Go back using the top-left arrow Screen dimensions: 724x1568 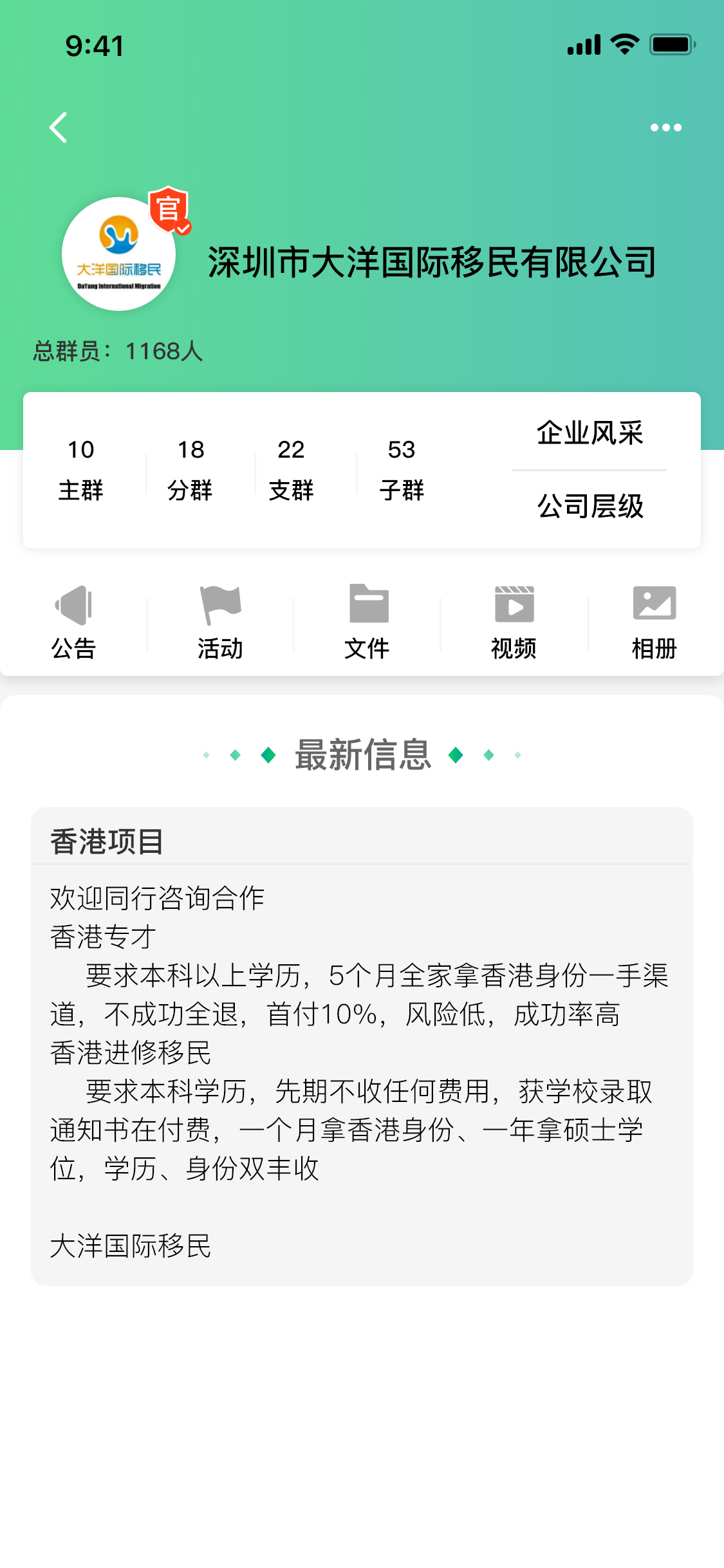[59, 127]
